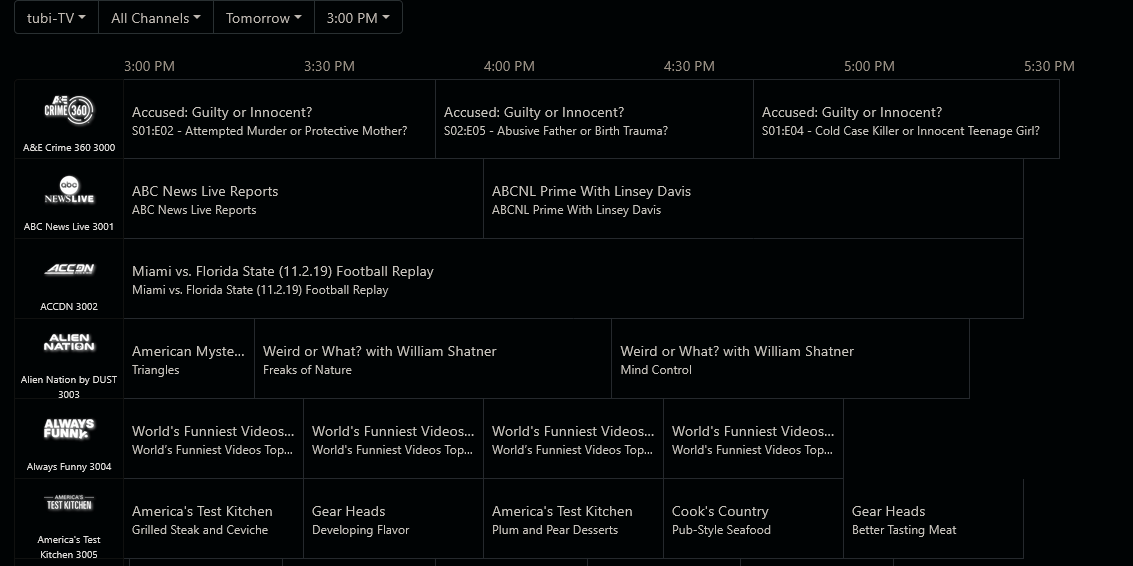1133x566 pixels.
Task: Expand the All Channels filter
Action: click(155, 18)
